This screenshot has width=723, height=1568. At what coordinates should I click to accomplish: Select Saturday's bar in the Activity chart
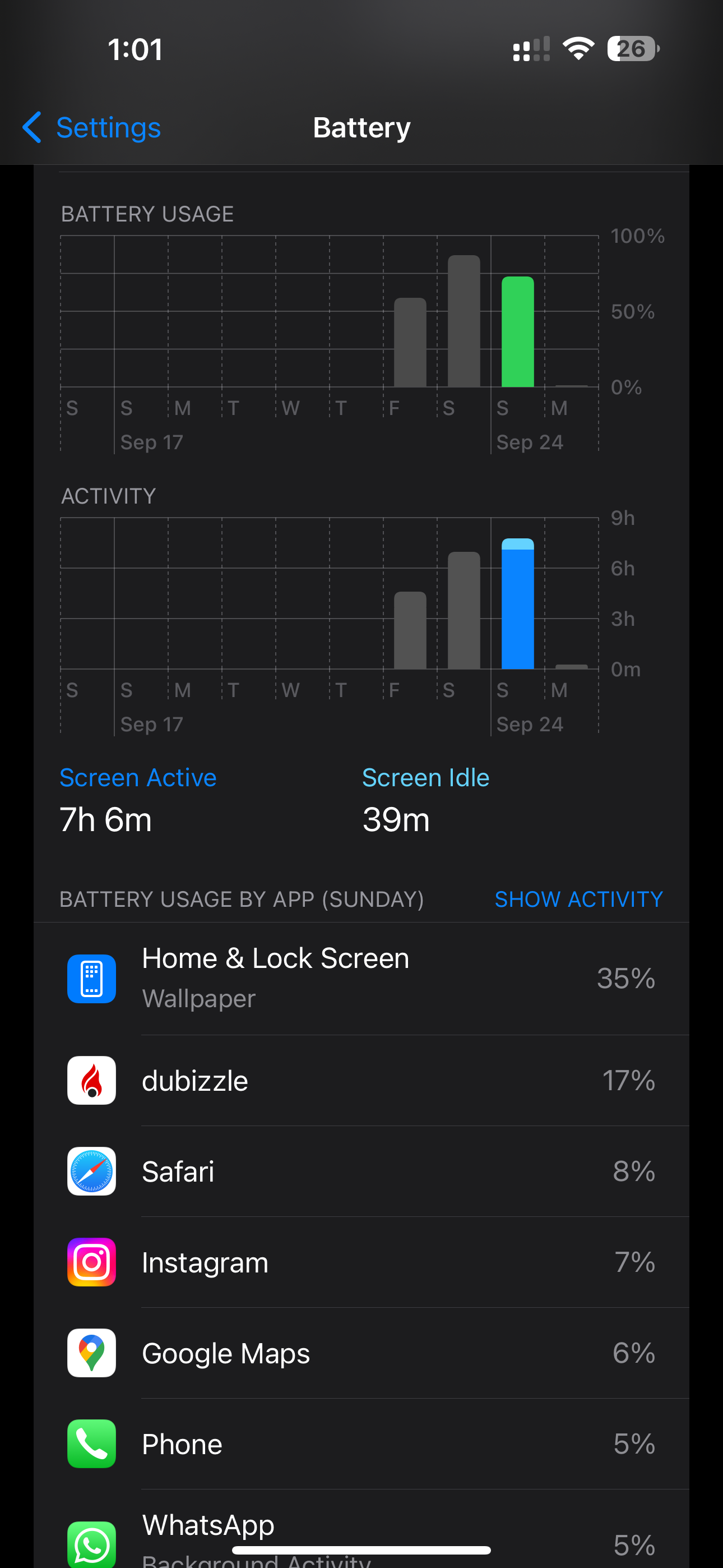click(x=464, y=611)
